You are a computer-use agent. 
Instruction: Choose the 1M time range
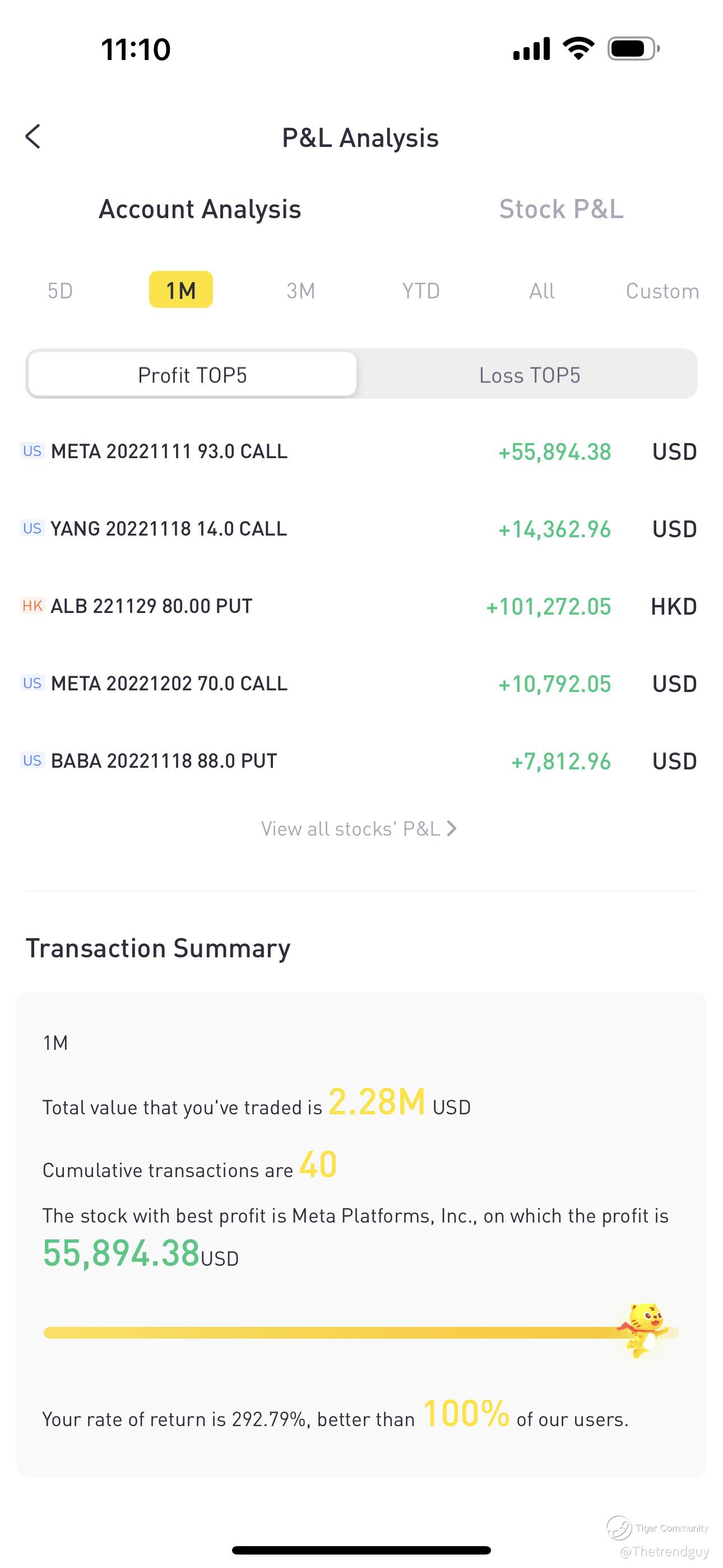pos(180,290)
